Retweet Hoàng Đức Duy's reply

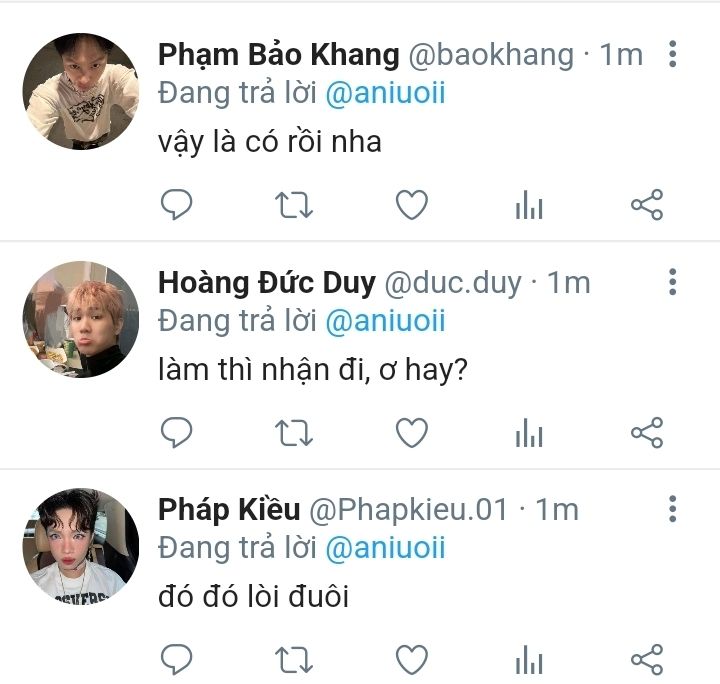pyautogui.click(x=294, y=433)
